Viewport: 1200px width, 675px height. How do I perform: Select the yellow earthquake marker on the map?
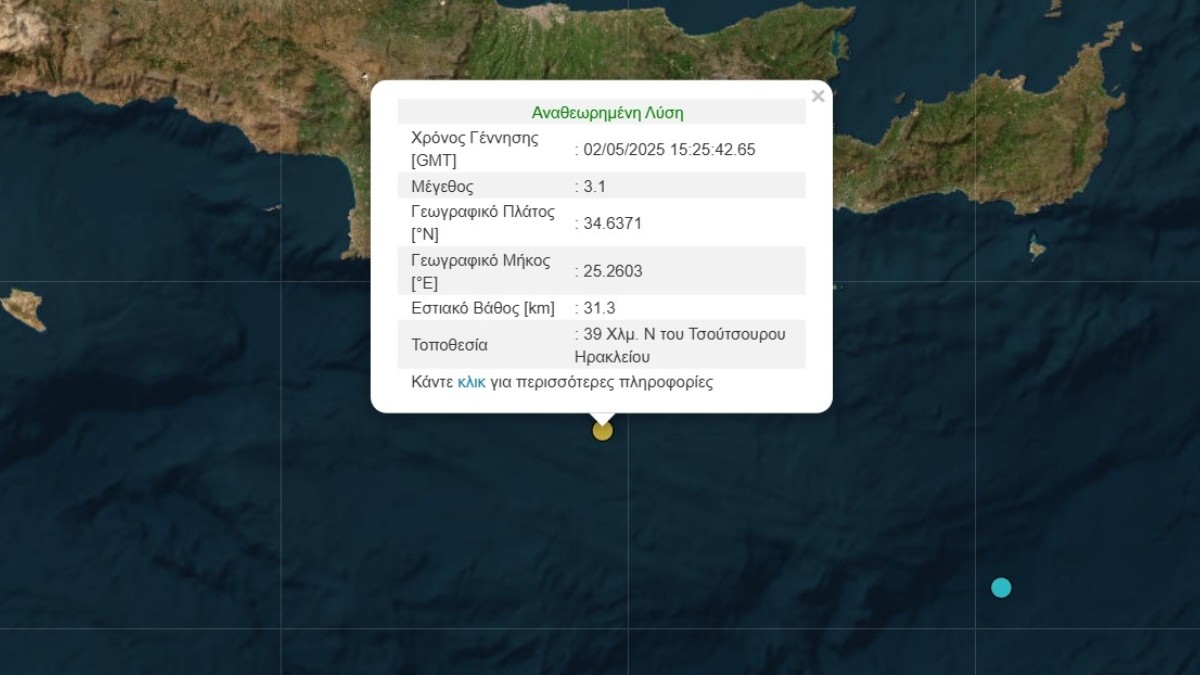pos(602,431)
